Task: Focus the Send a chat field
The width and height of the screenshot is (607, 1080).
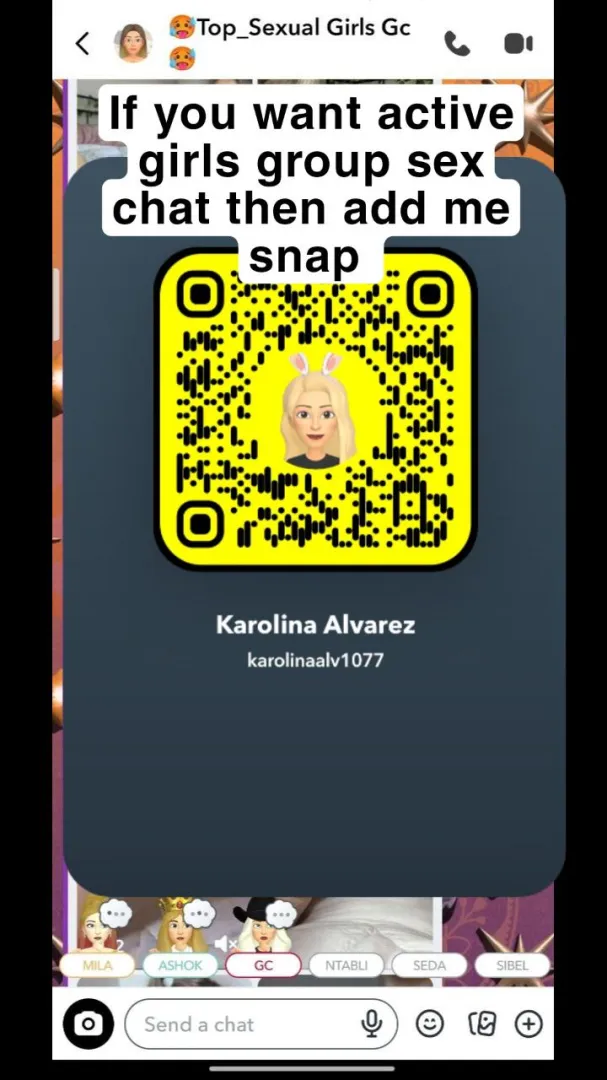Action: 245,1024
